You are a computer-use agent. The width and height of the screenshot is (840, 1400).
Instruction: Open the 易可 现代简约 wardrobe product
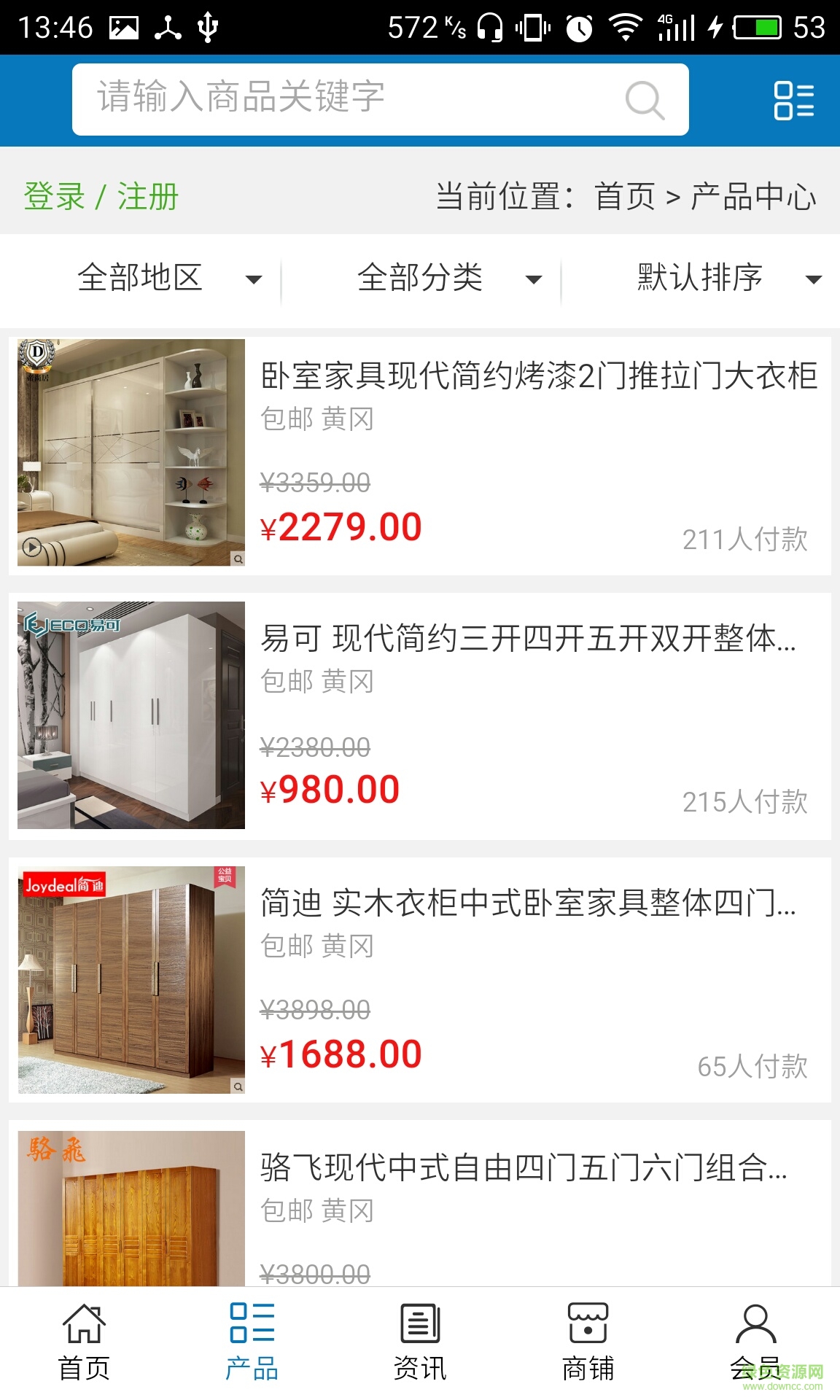pyautogui.click(x=527, y=639)
